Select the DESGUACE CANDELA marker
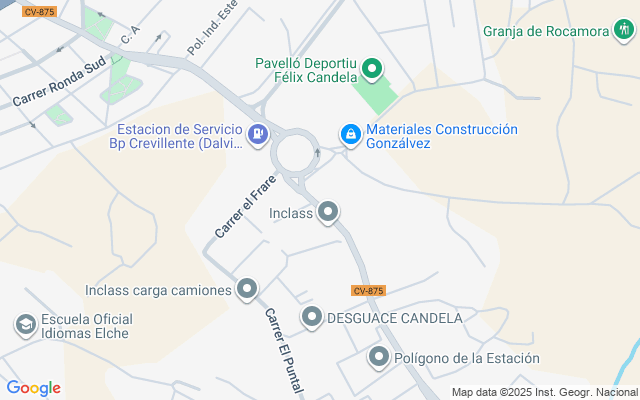640x400 pixels. 311,318
